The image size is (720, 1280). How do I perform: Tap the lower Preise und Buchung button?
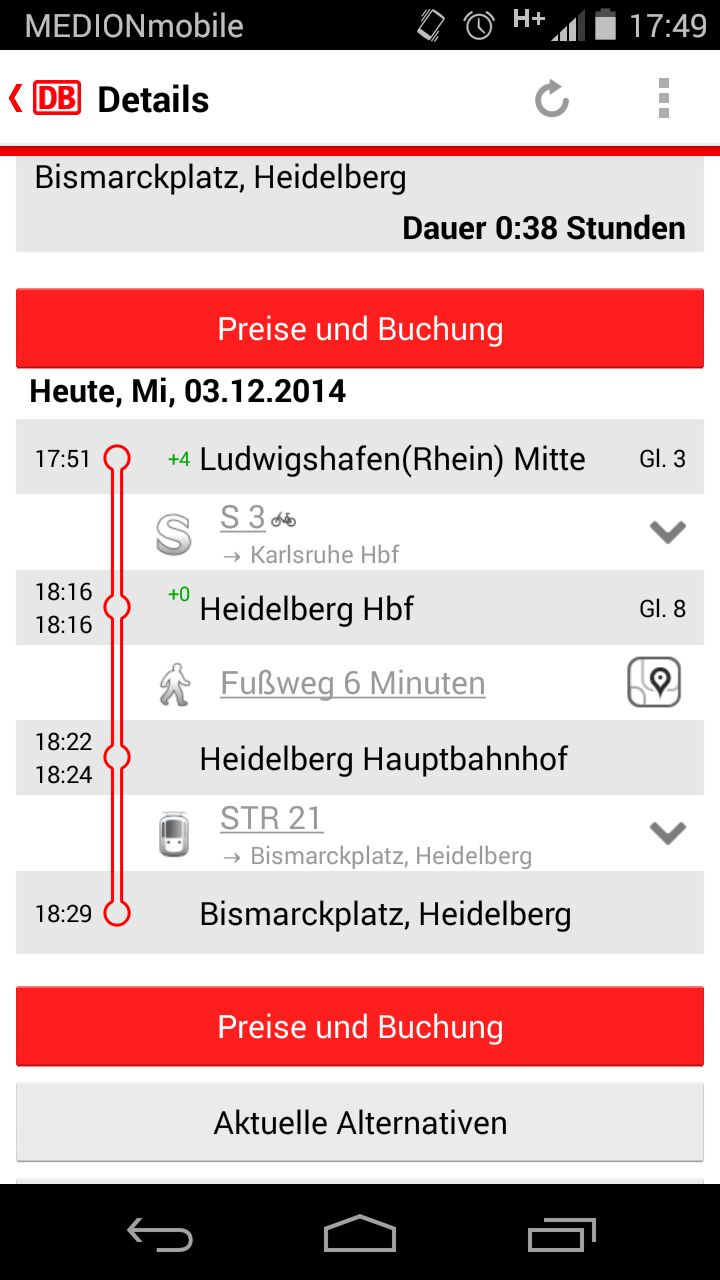point(360,1027)
